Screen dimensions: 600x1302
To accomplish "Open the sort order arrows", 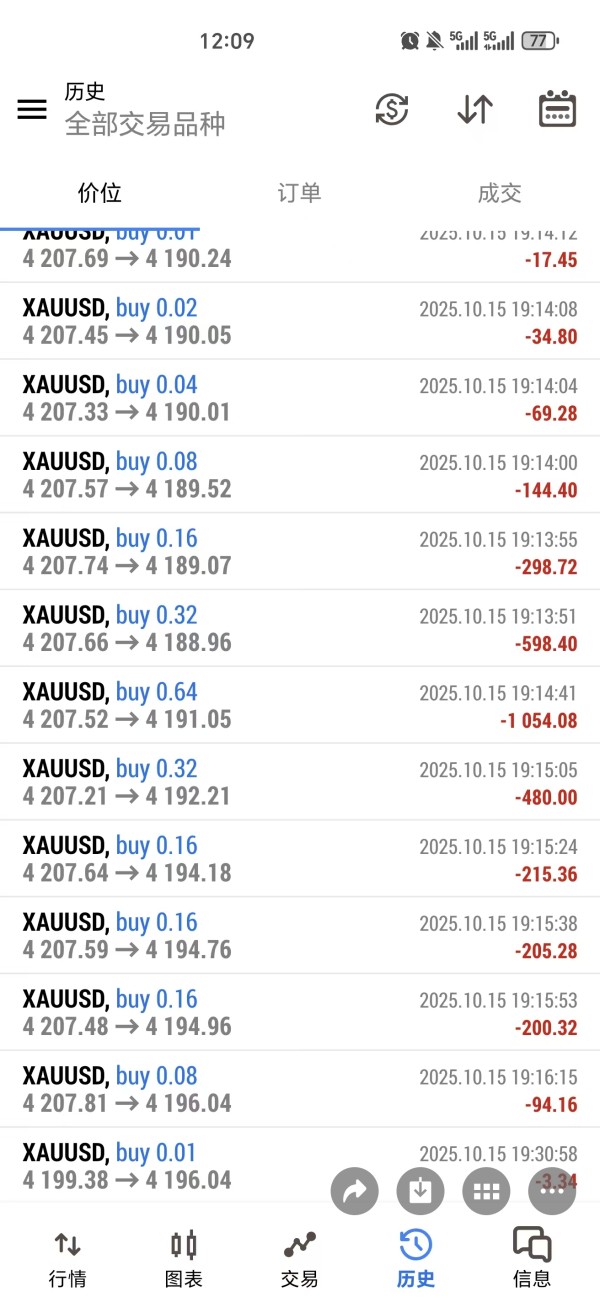I will click(x=475, y=109).
